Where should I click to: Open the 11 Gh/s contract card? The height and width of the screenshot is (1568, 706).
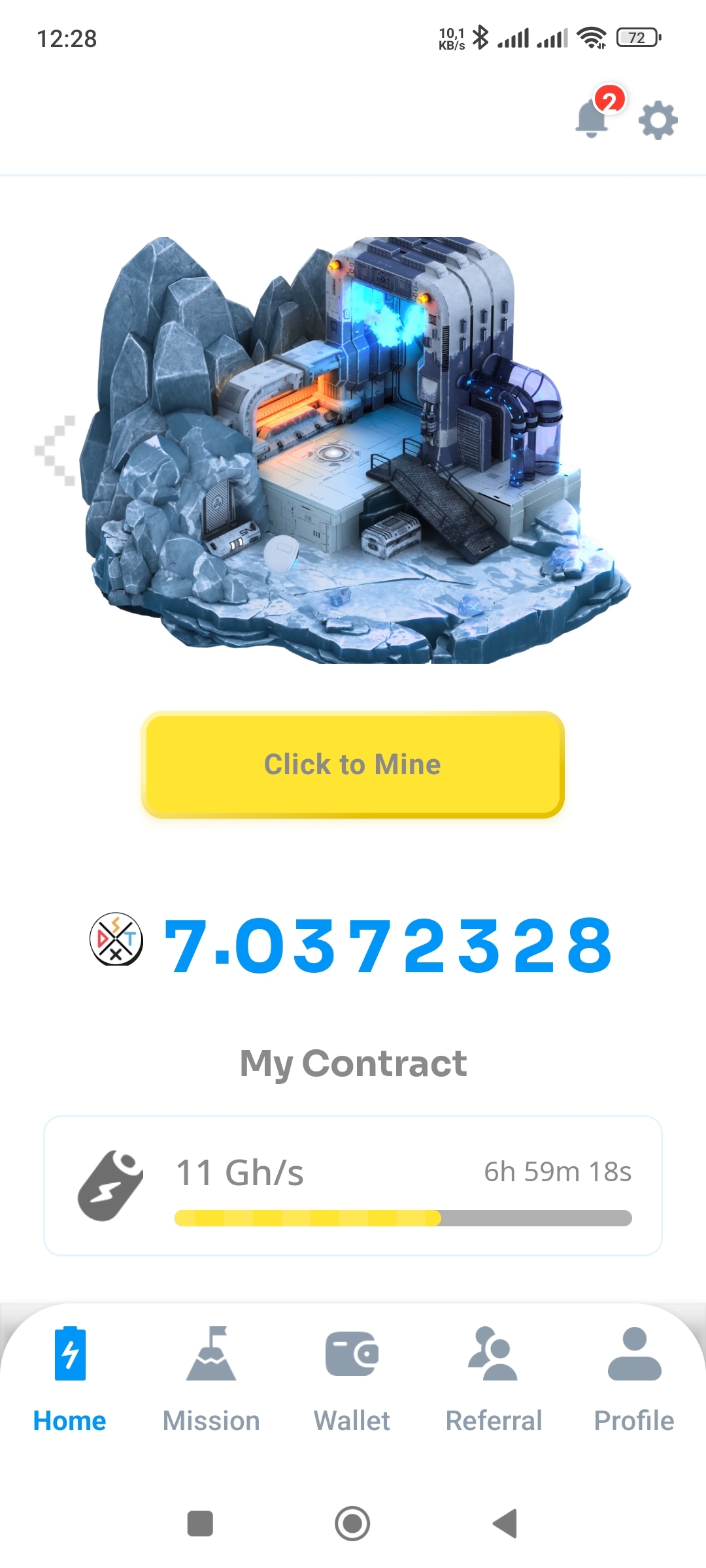(x=353, y=1185)
